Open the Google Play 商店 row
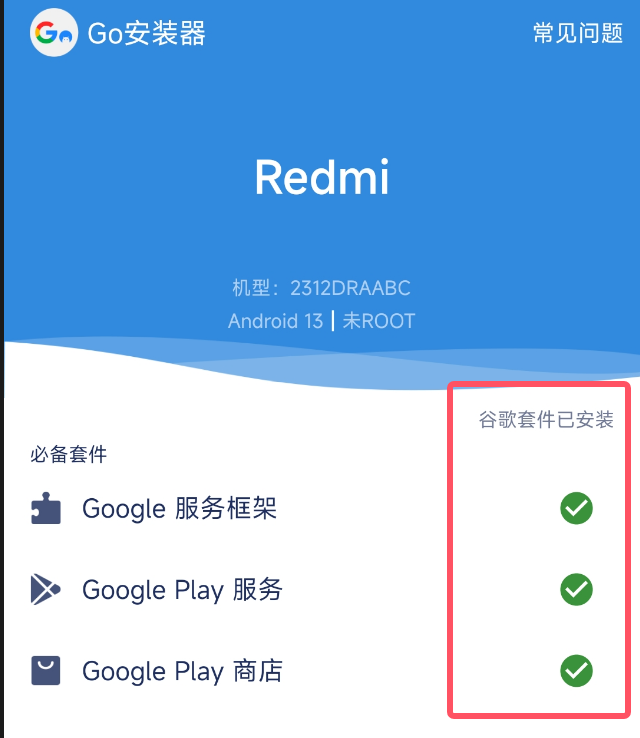Screen dimensions: 640x738 click(182, 670)
